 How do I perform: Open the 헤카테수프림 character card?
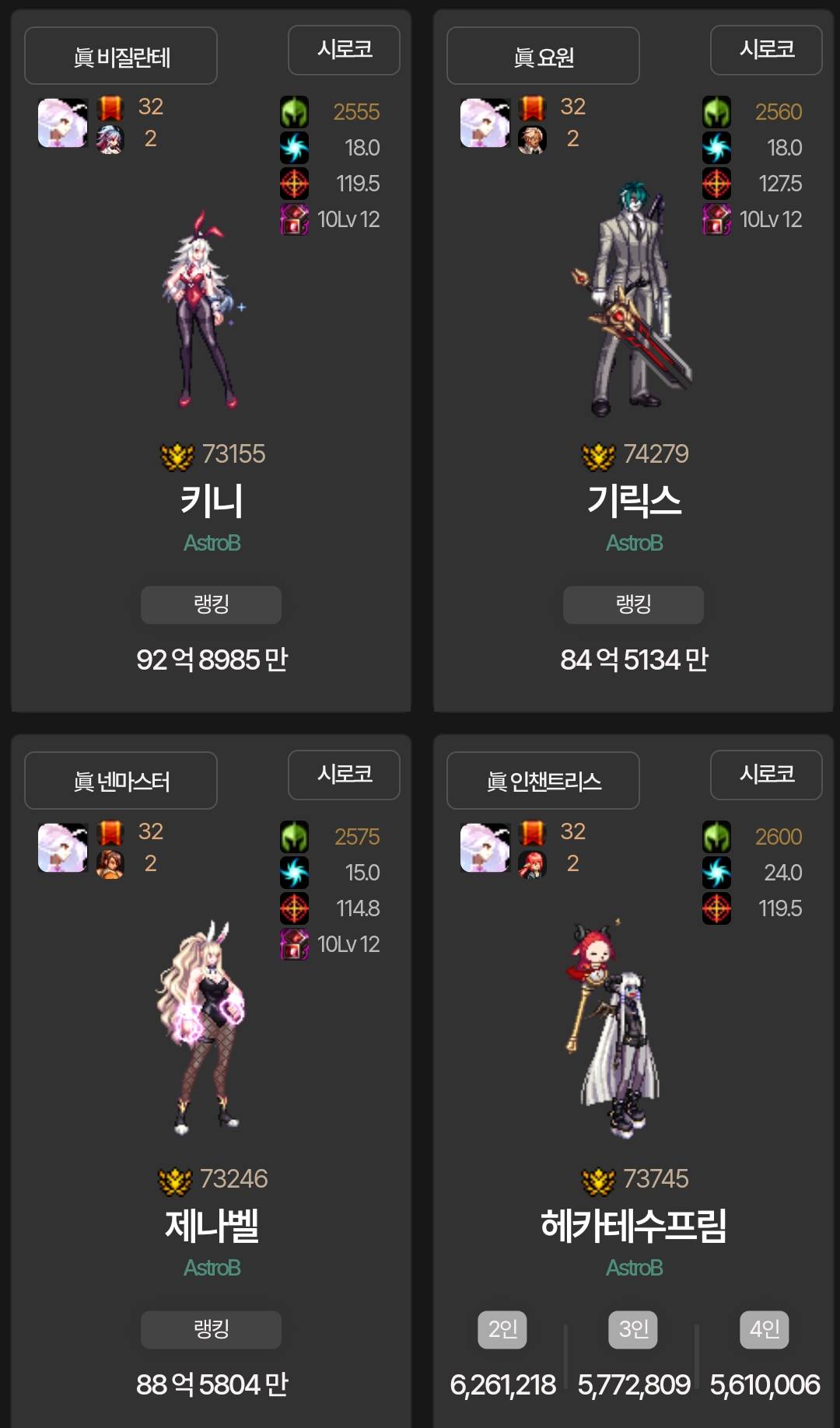pos(633,1225)
